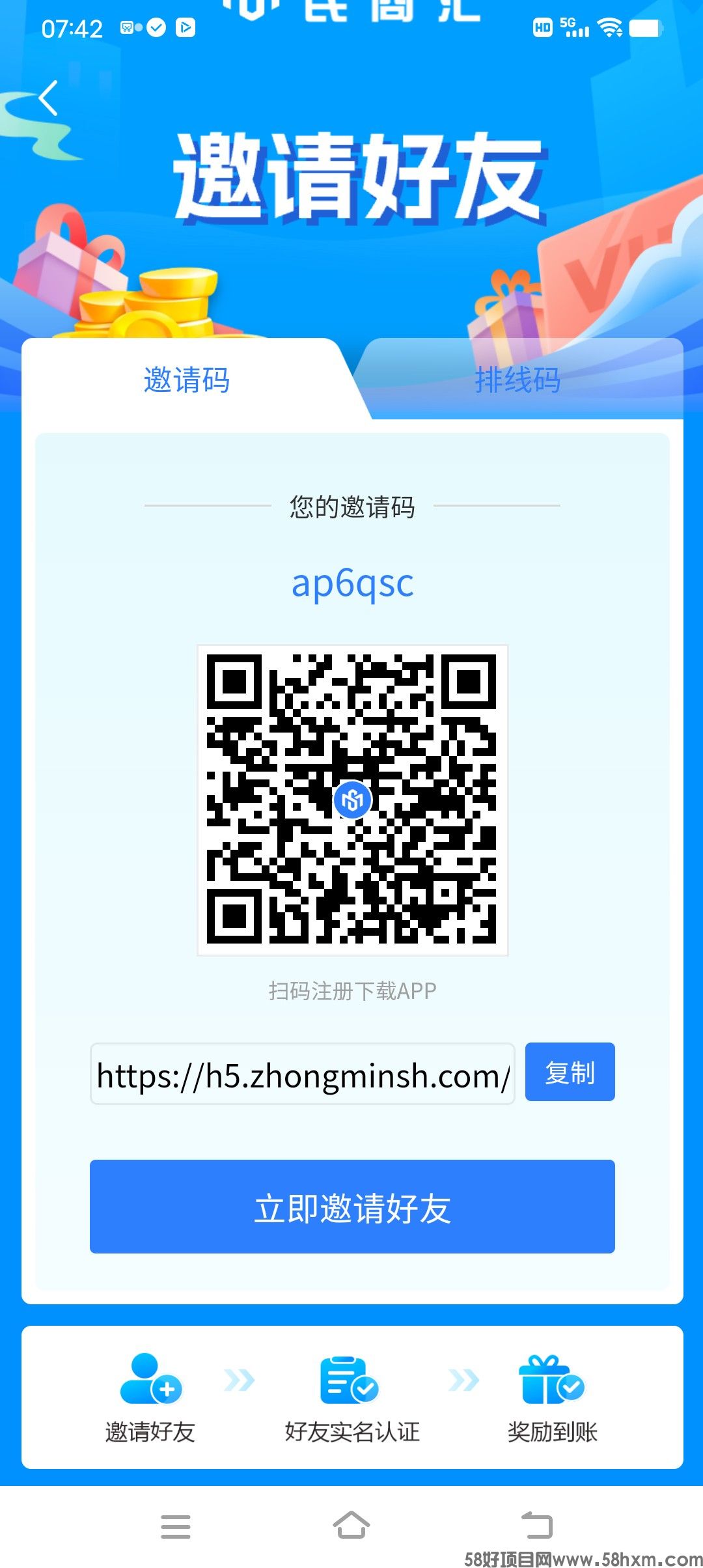This screenshot has height=1568, width=703.
Task: Copy the invite link with 复制
Action: [570, 1072]
